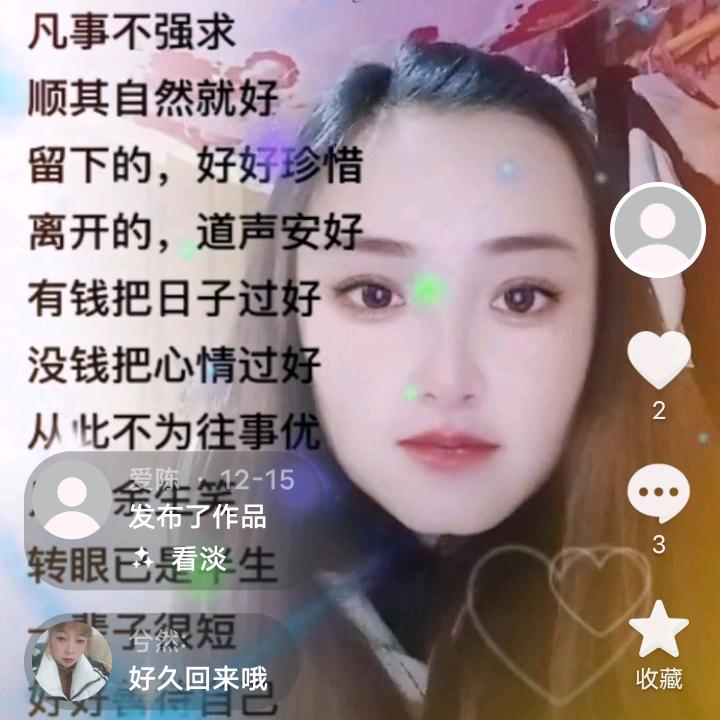Open the comments section

coord(658,495)
